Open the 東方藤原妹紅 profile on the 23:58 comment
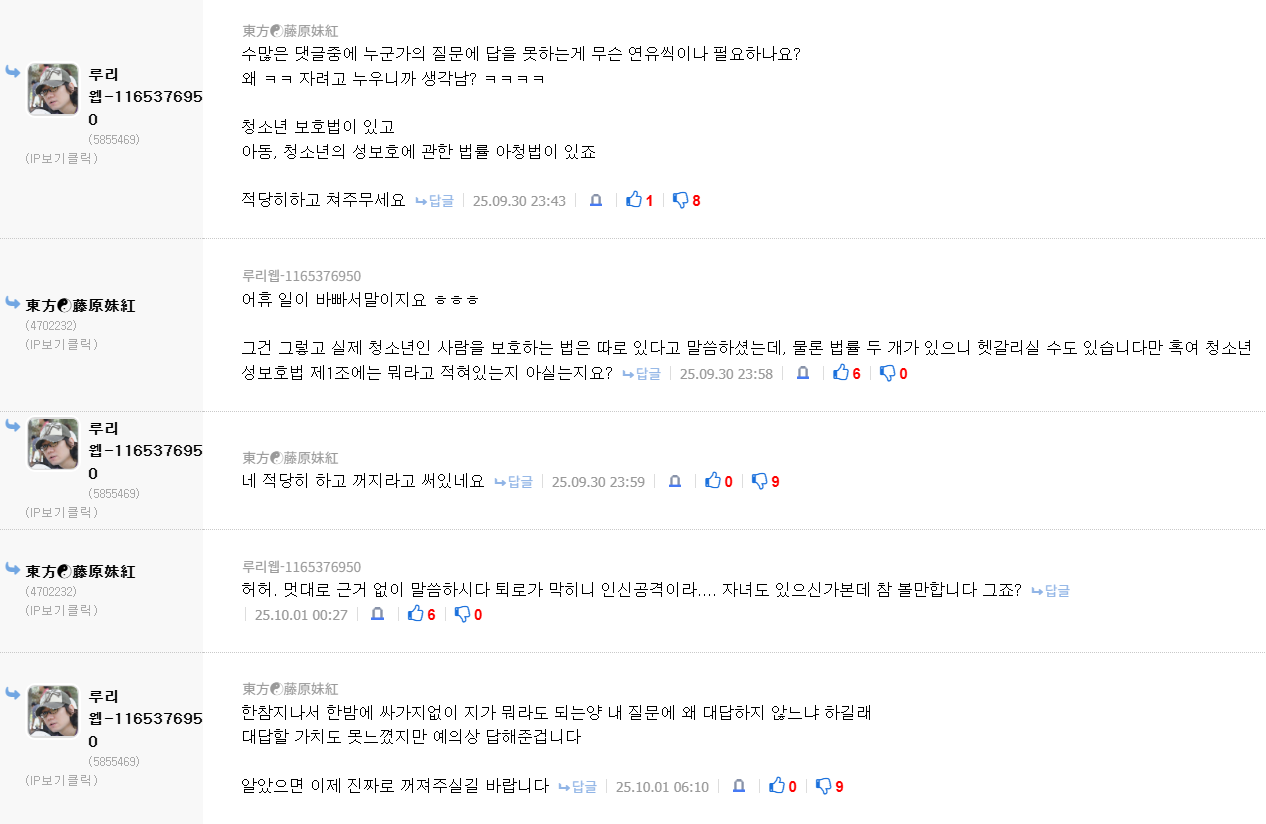The height and width of the screenshot is (824, 1266). 80,306
